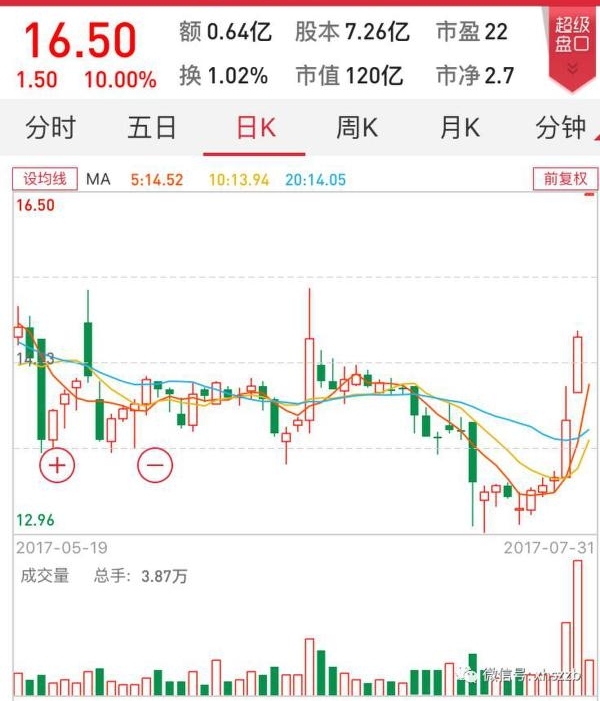Zoom in the chart with plus button
Image resolution: width=600 pixels, height=701 pixels.
click(57, 465)
